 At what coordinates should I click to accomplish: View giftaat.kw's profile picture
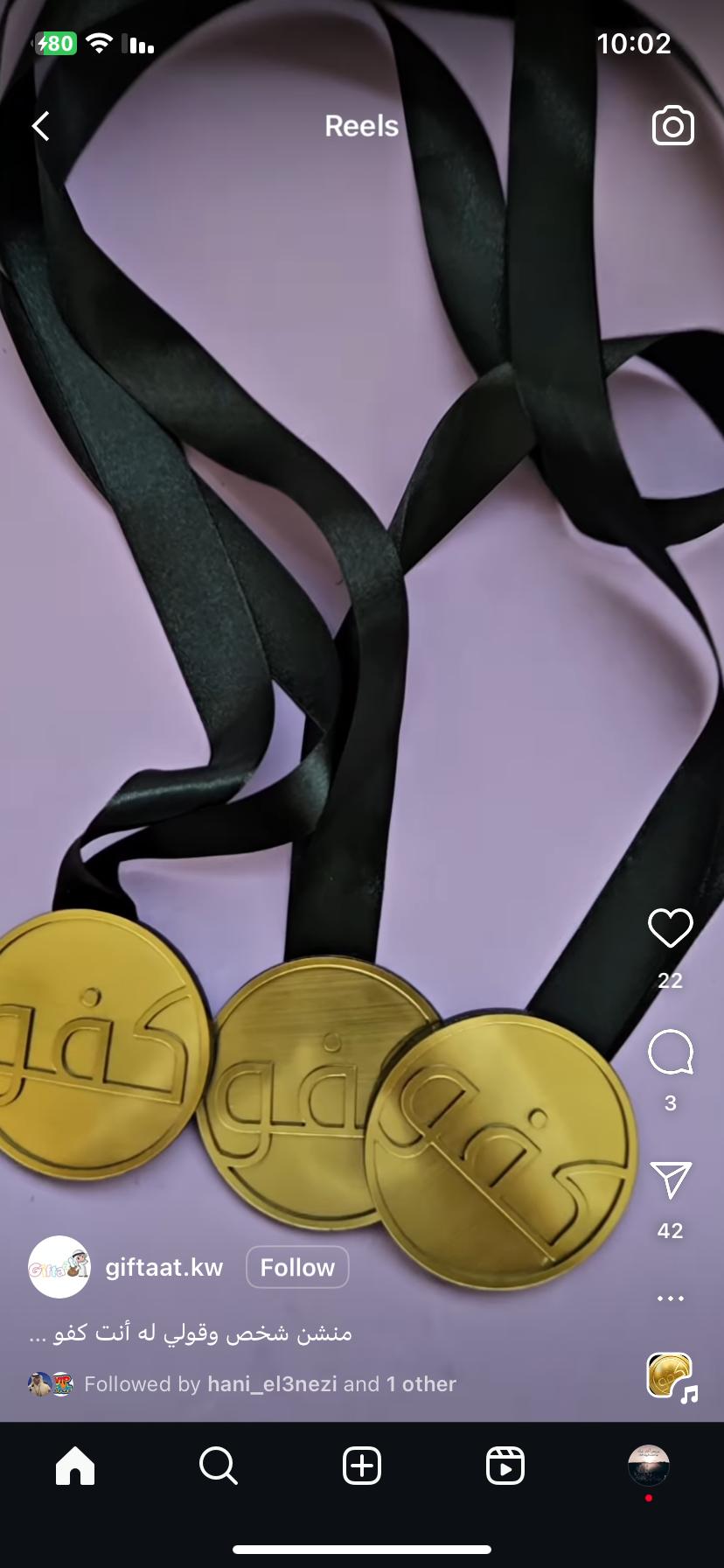click(59, 1267)
